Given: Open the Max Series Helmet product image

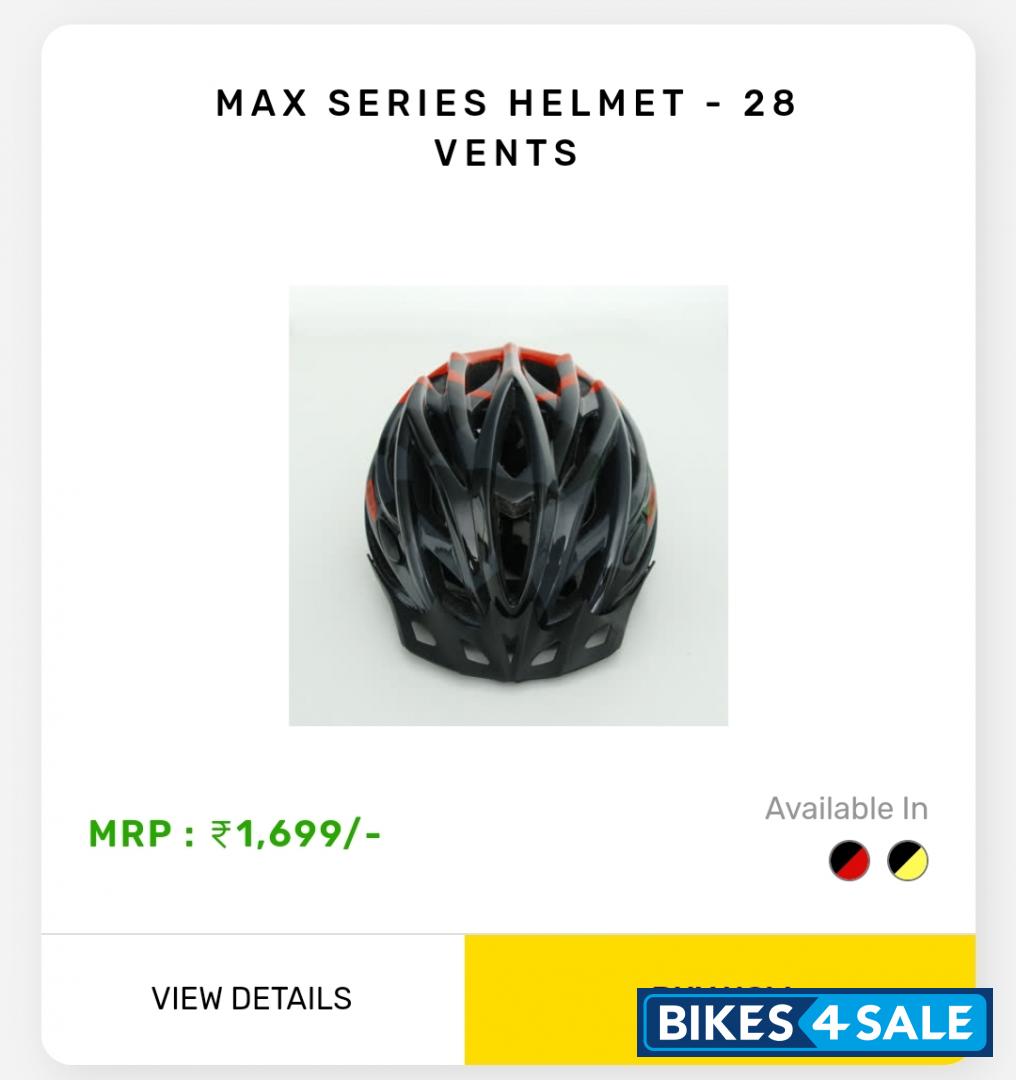Looking at the screenshot, I should (x=508, y=505).
